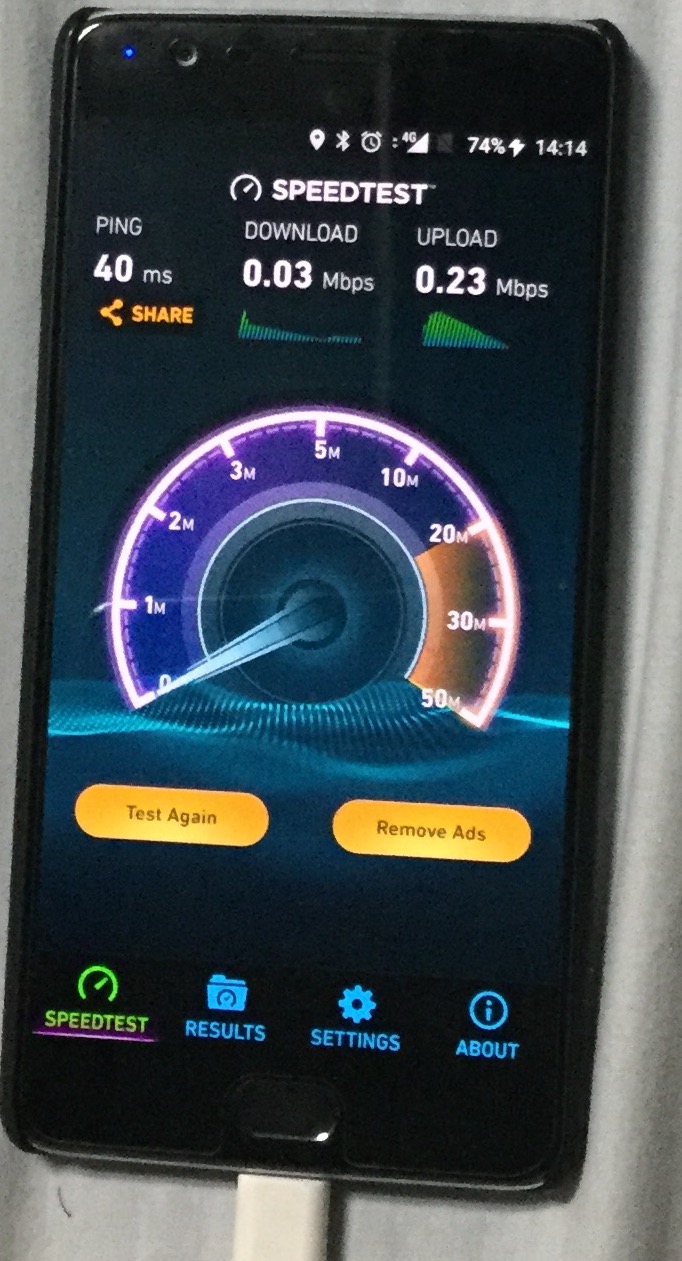Go to the About tab
Screen dimensions: 682x1261
point(488,1027)
